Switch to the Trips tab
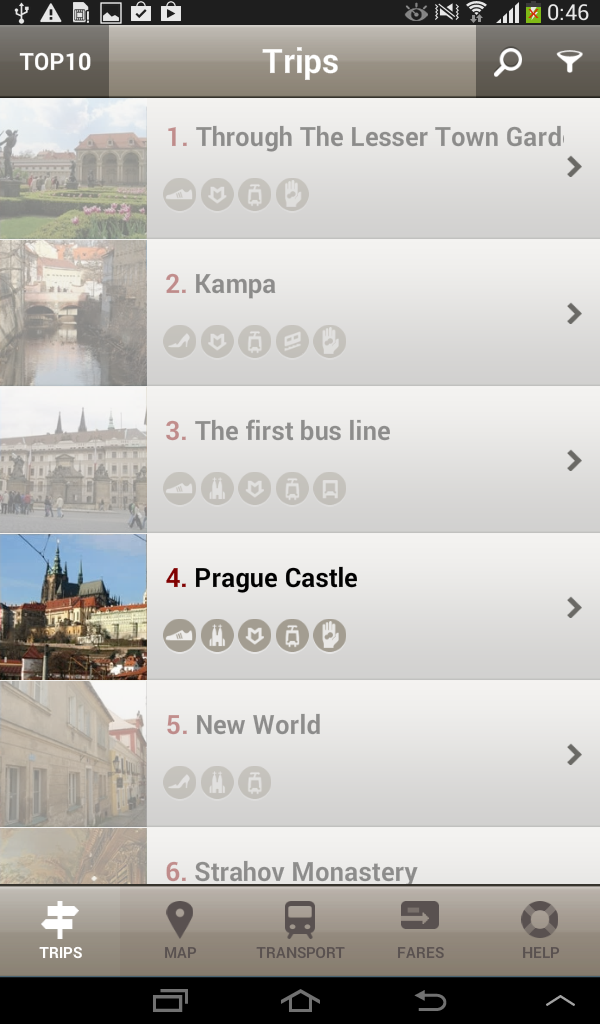 tap(60, 931)
